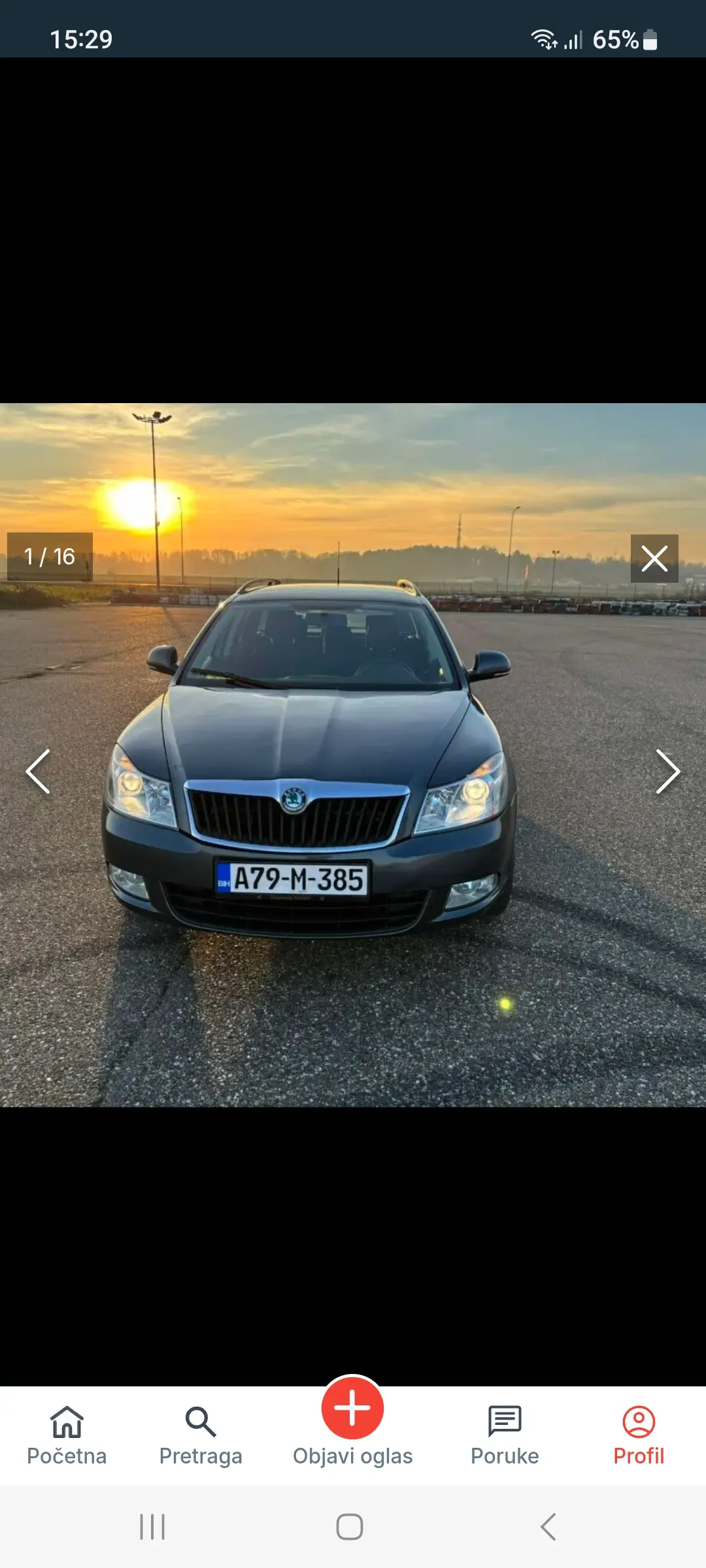Go to the previous photo
The image size is (706, 1568).
coord(38,772)
